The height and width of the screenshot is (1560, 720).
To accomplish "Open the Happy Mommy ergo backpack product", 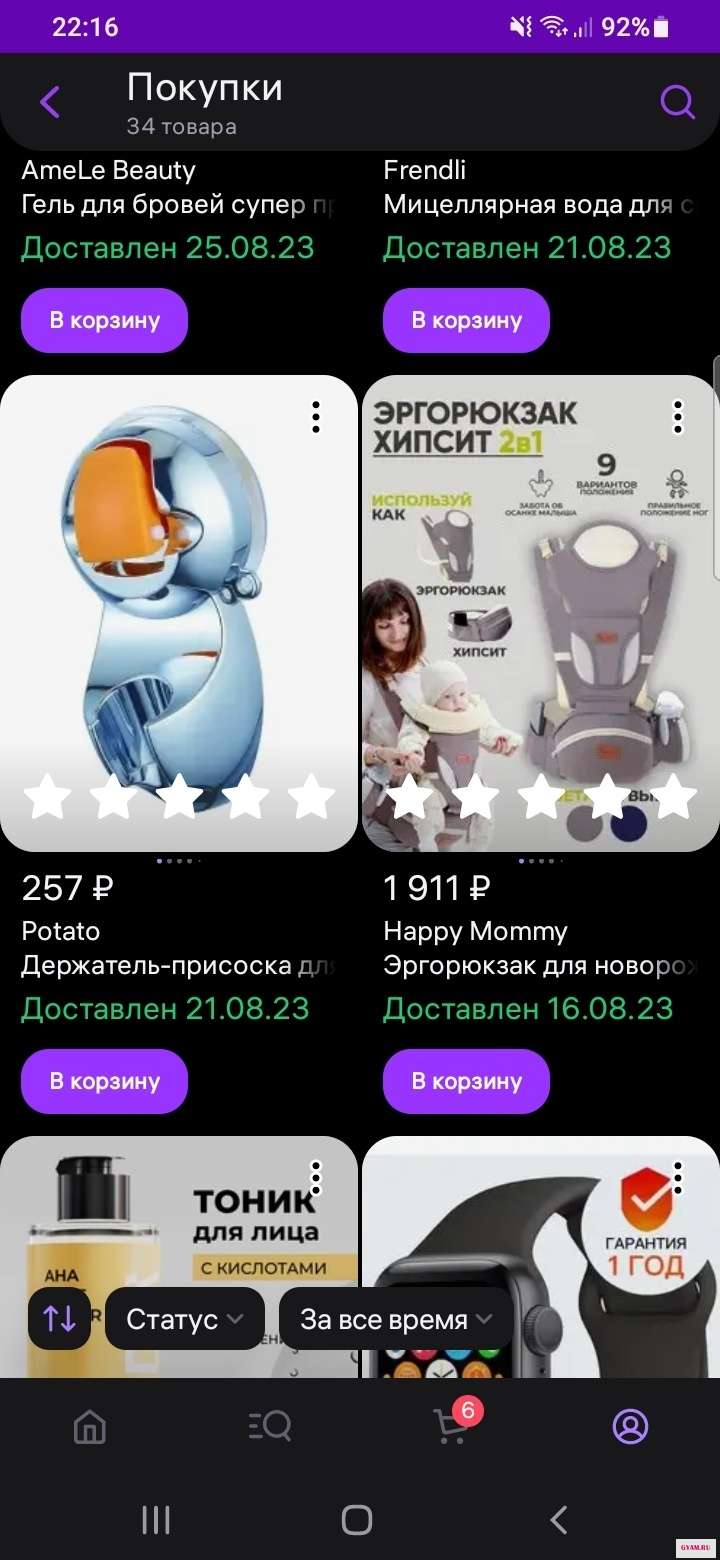I will coord(540,600).
